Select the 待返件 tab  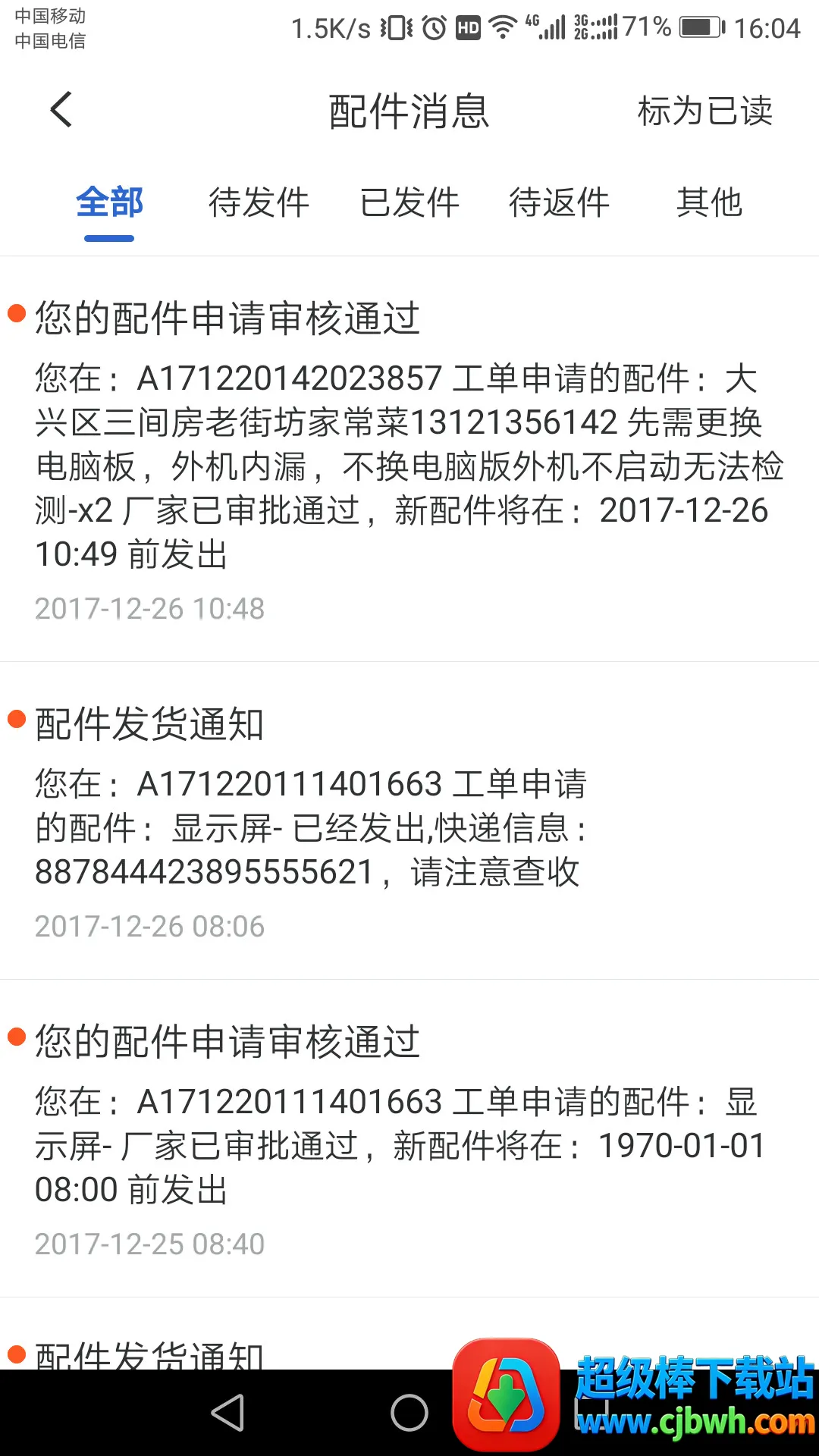pos(559,203)
